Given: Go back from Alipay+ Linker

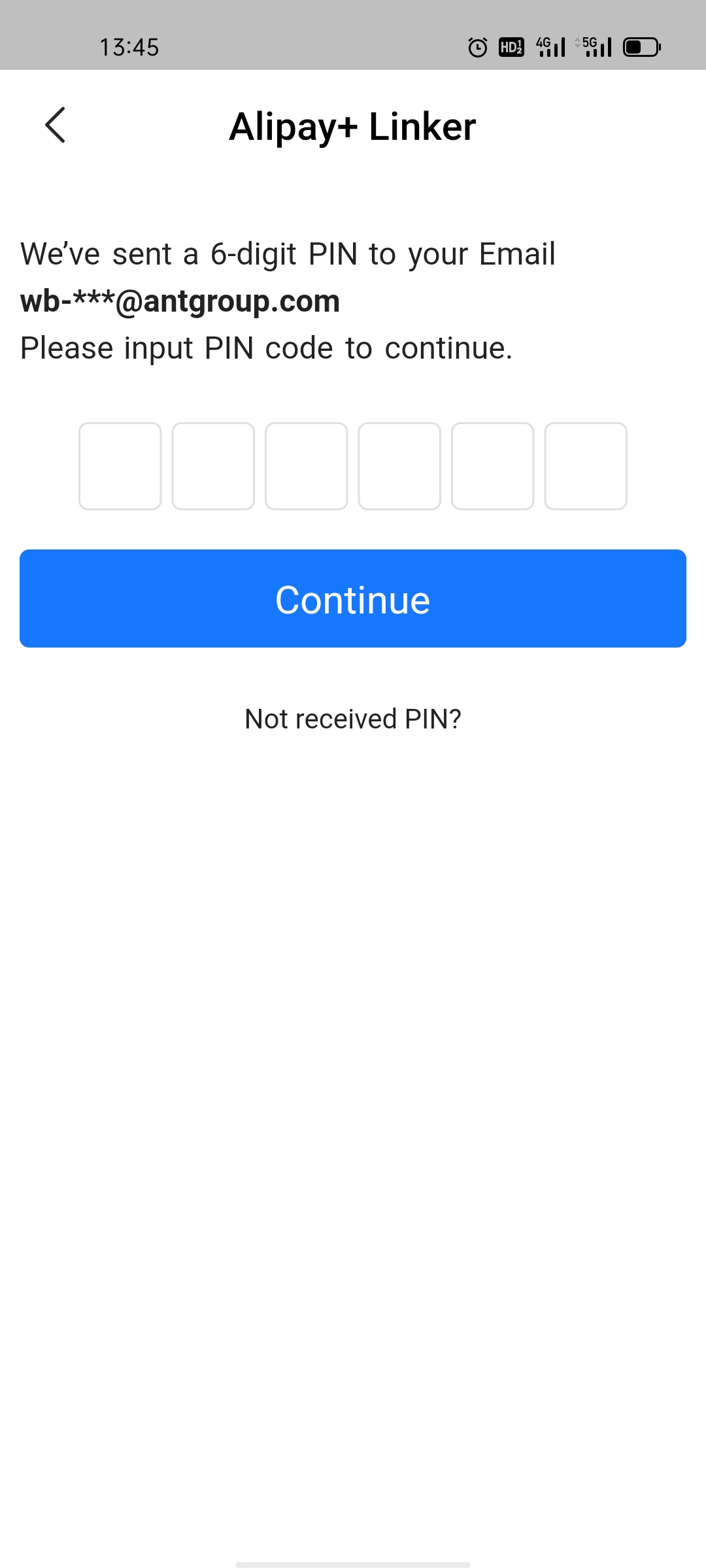Looking at the screenshot, I should 56,125.
